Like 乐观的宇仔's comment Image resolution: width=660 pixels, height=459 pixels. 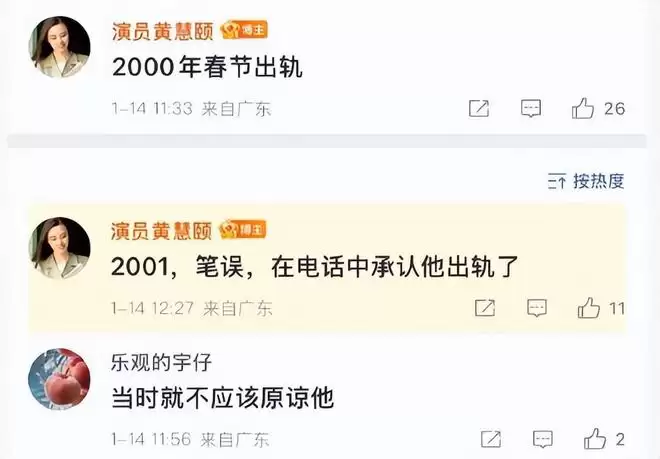(596, 438)
